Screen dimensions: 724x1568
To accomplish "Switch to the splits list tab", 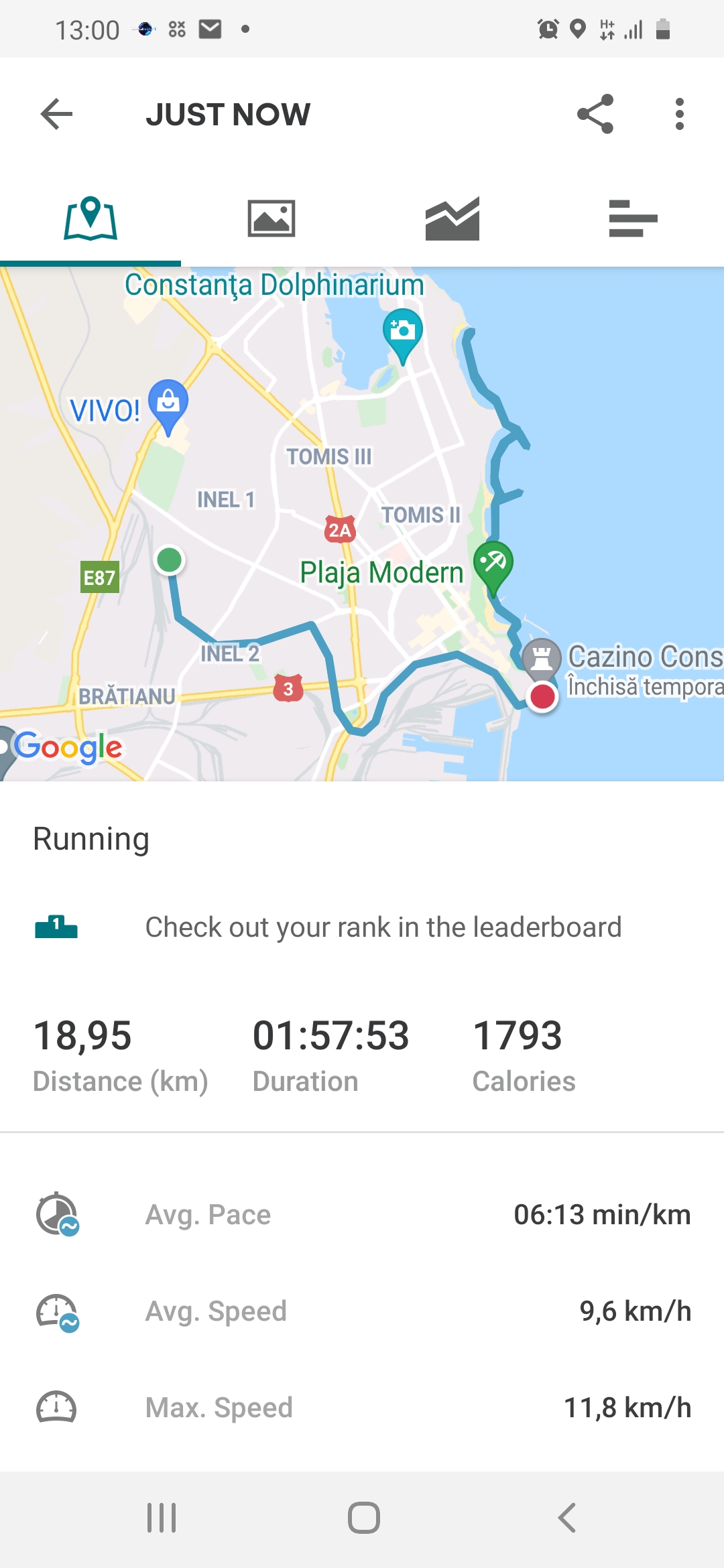I will [x=633, y=218].
